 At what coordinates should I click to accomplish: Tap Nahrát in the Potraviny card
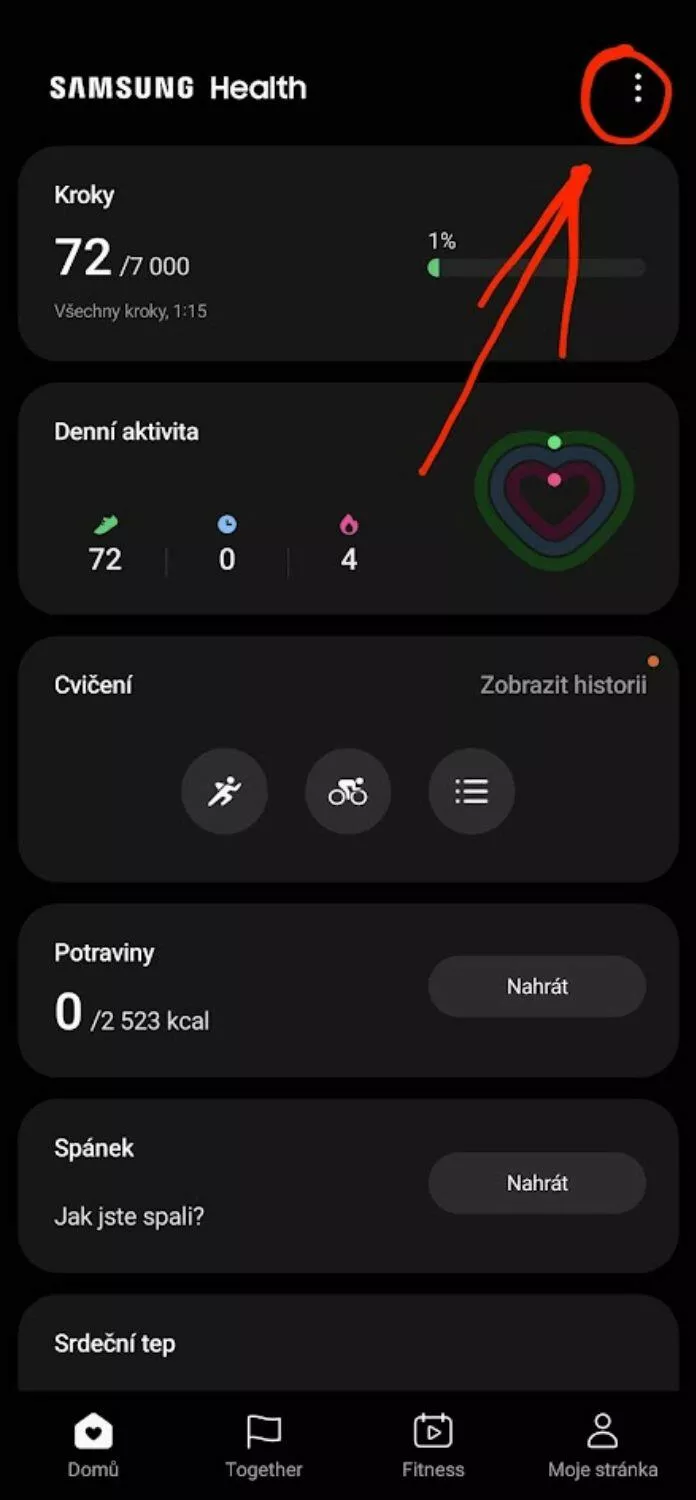[537, 987]
